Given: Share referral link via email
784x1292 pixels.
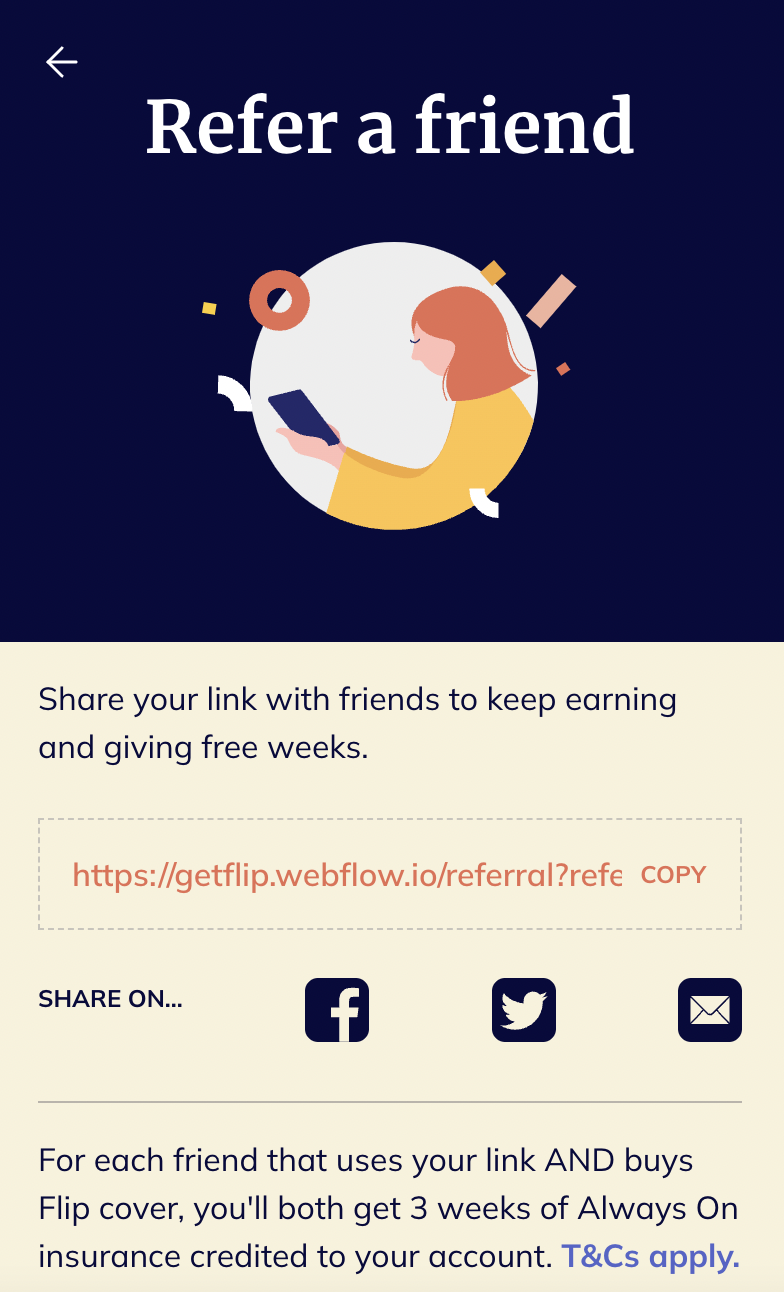Looking at the screenshot, I should [710, 1010].
